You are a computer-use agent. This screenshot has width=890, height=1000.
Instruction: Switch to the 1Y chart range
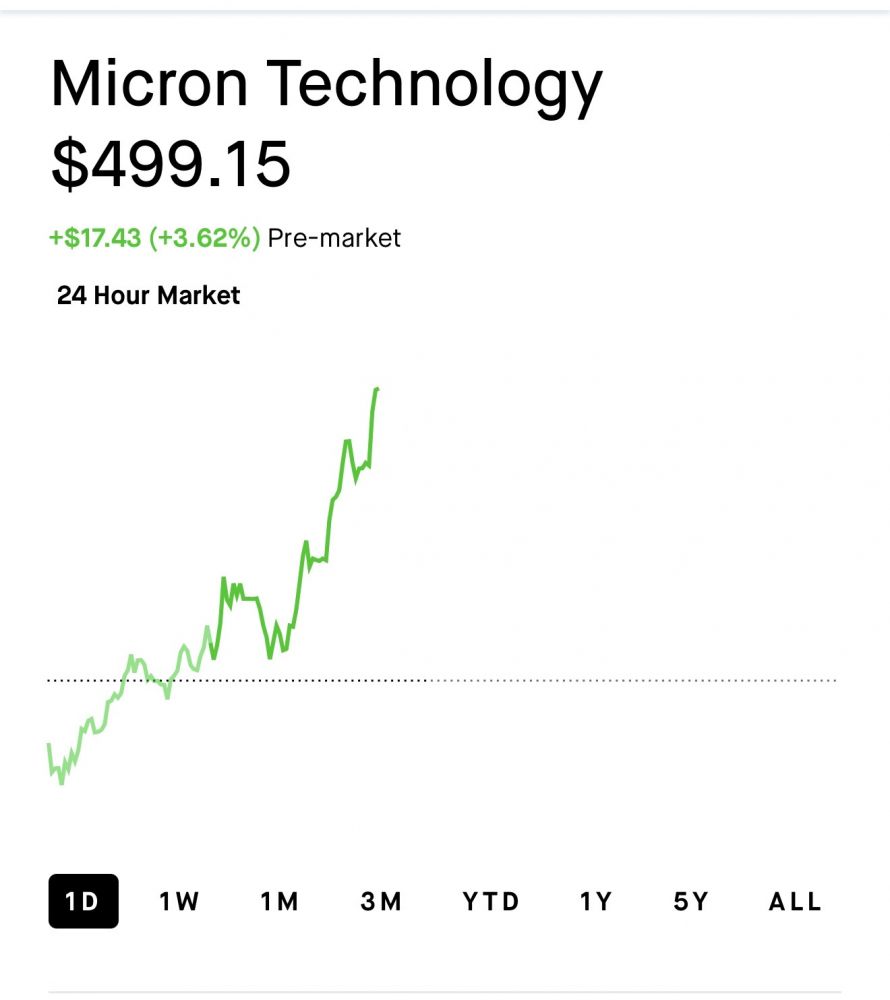(x=596, y=901)
